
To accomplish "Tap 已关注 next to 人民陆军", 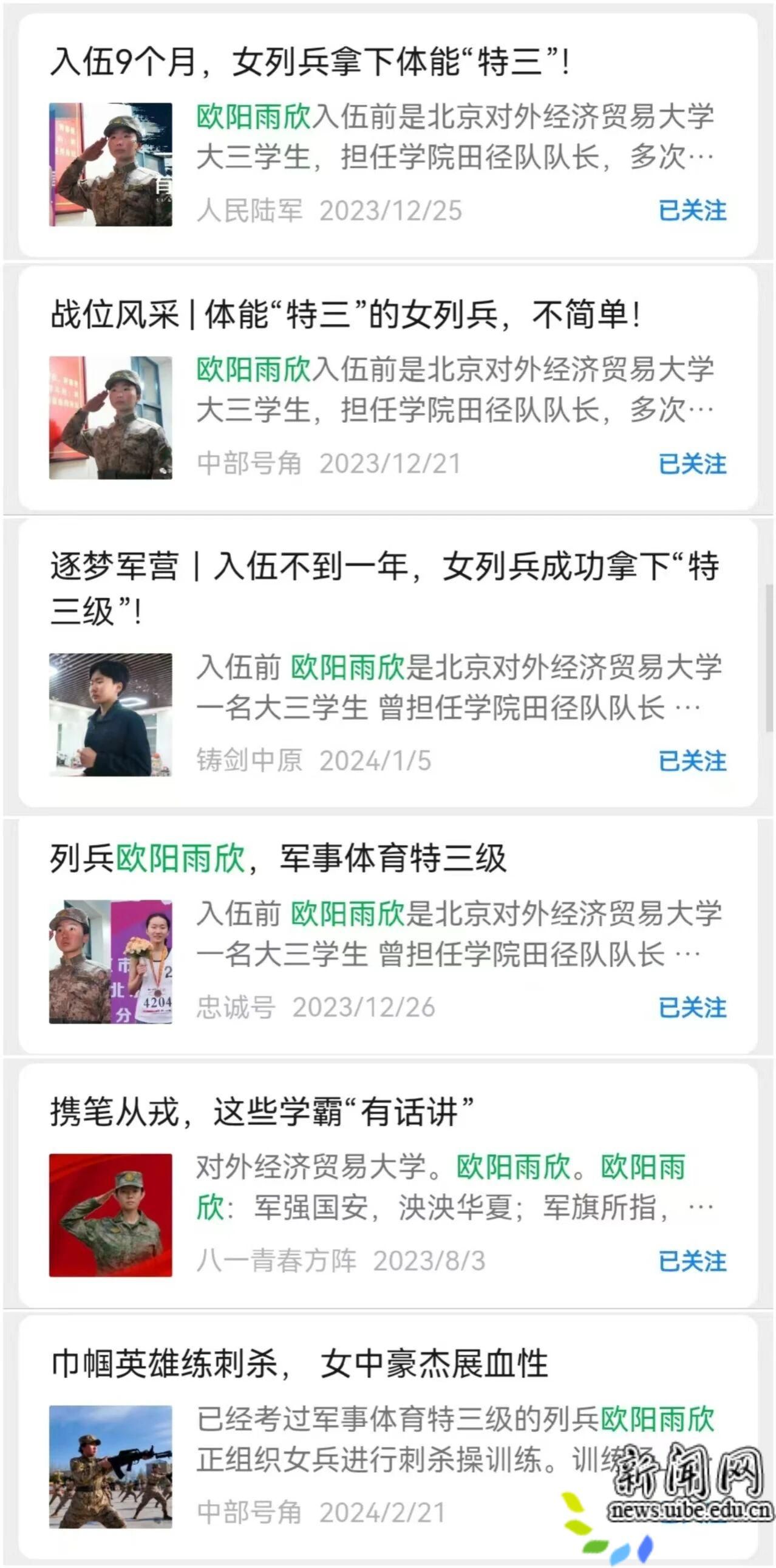I will (x=692, y=211).
